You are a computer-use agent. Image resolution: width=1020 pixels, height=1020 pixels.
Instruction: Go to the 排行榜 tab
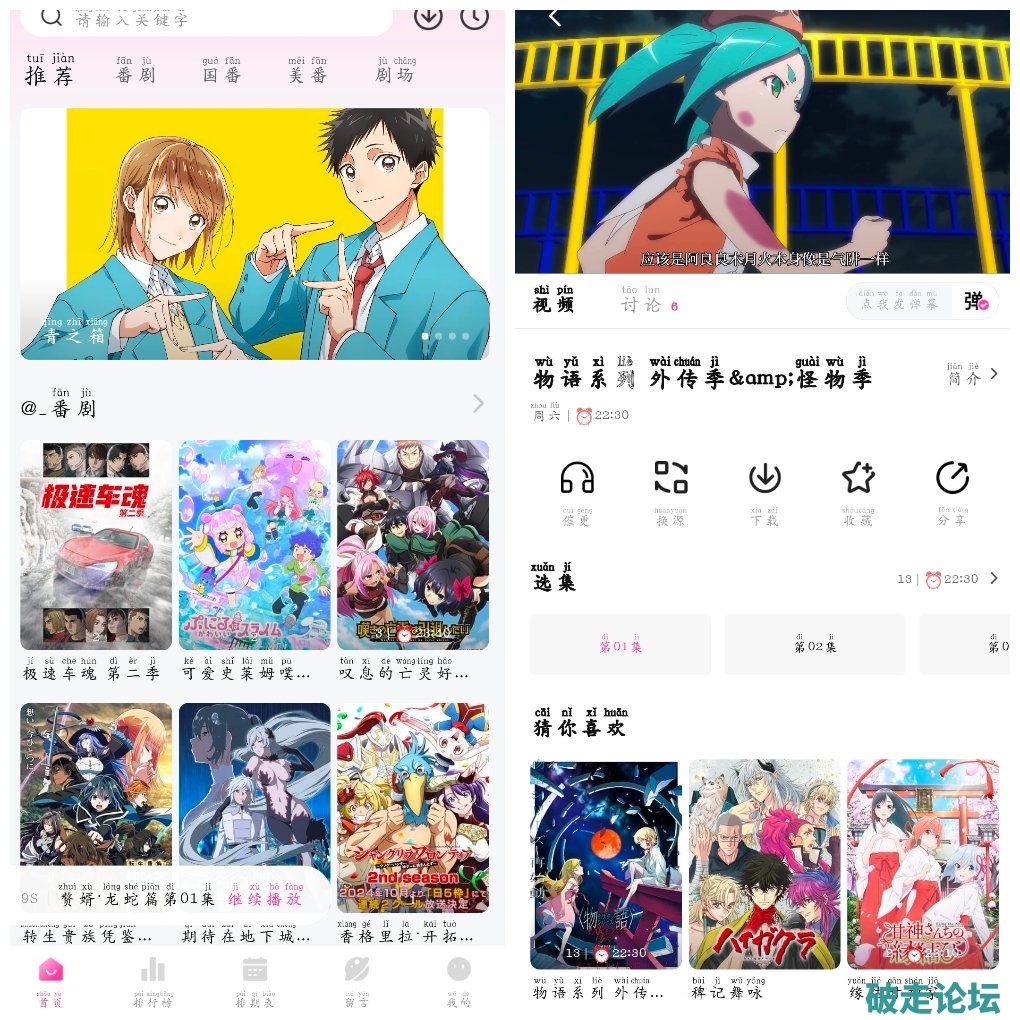click(x=152, y=981)
